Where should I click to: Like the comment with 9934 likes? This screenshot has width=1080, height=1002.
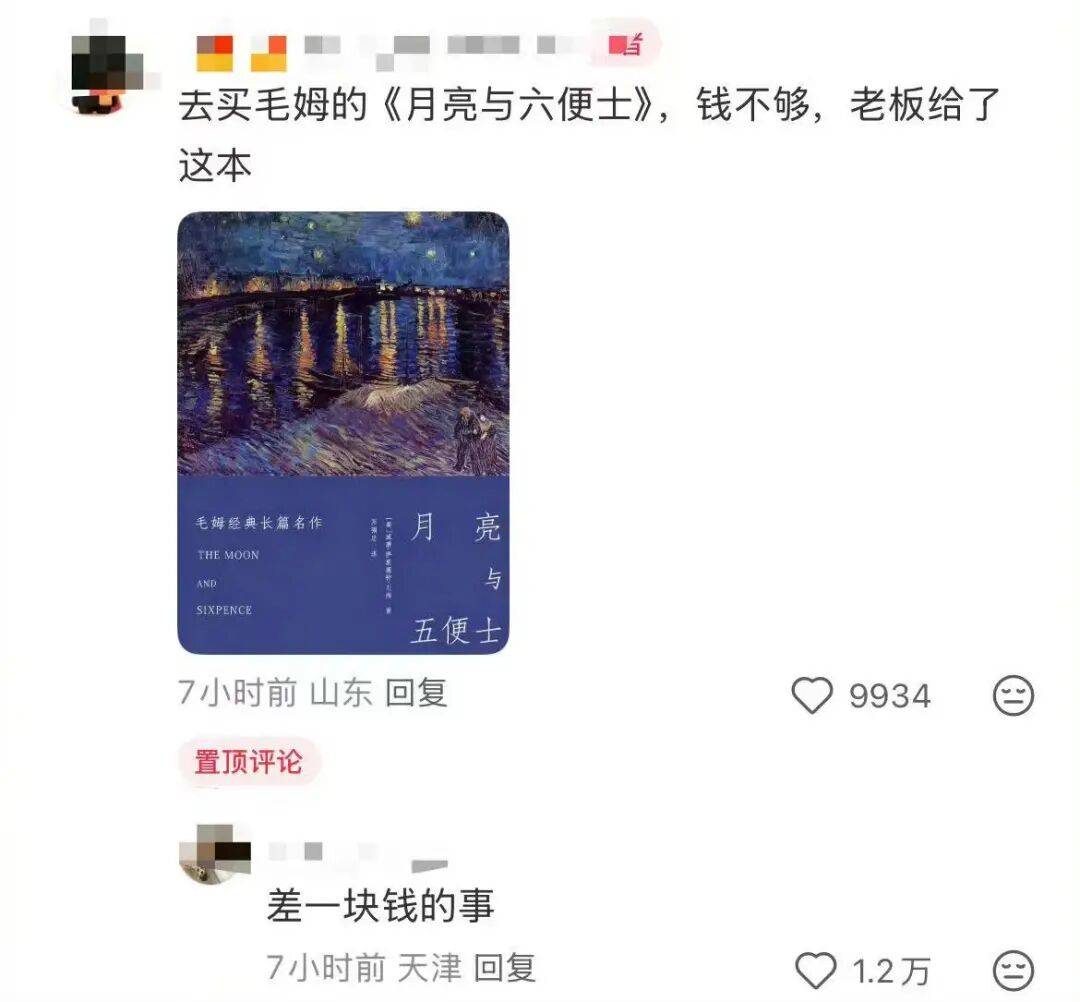(812, 695)
